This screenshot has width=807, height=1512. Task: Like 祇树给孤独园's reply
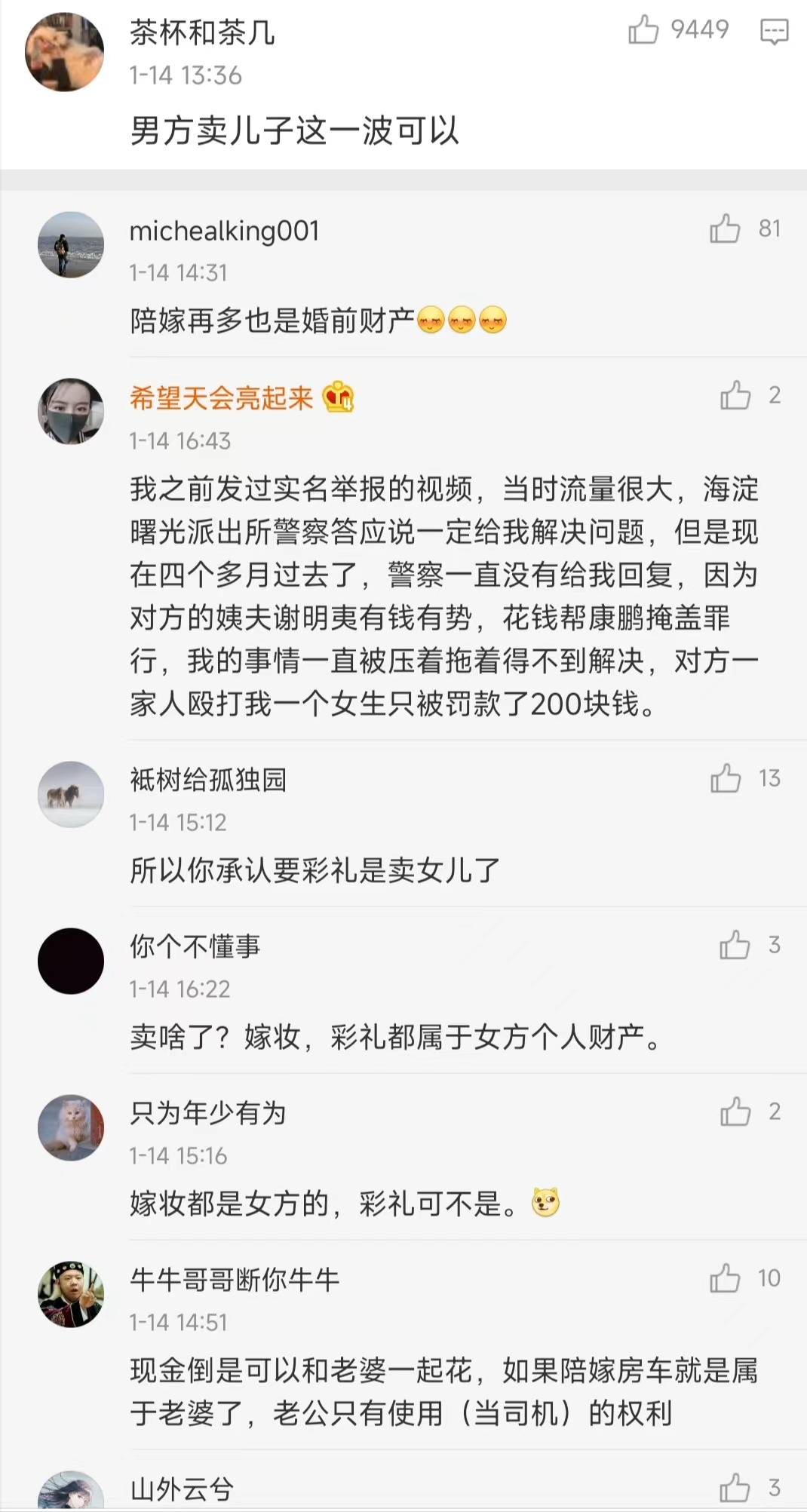click(726, 778)
